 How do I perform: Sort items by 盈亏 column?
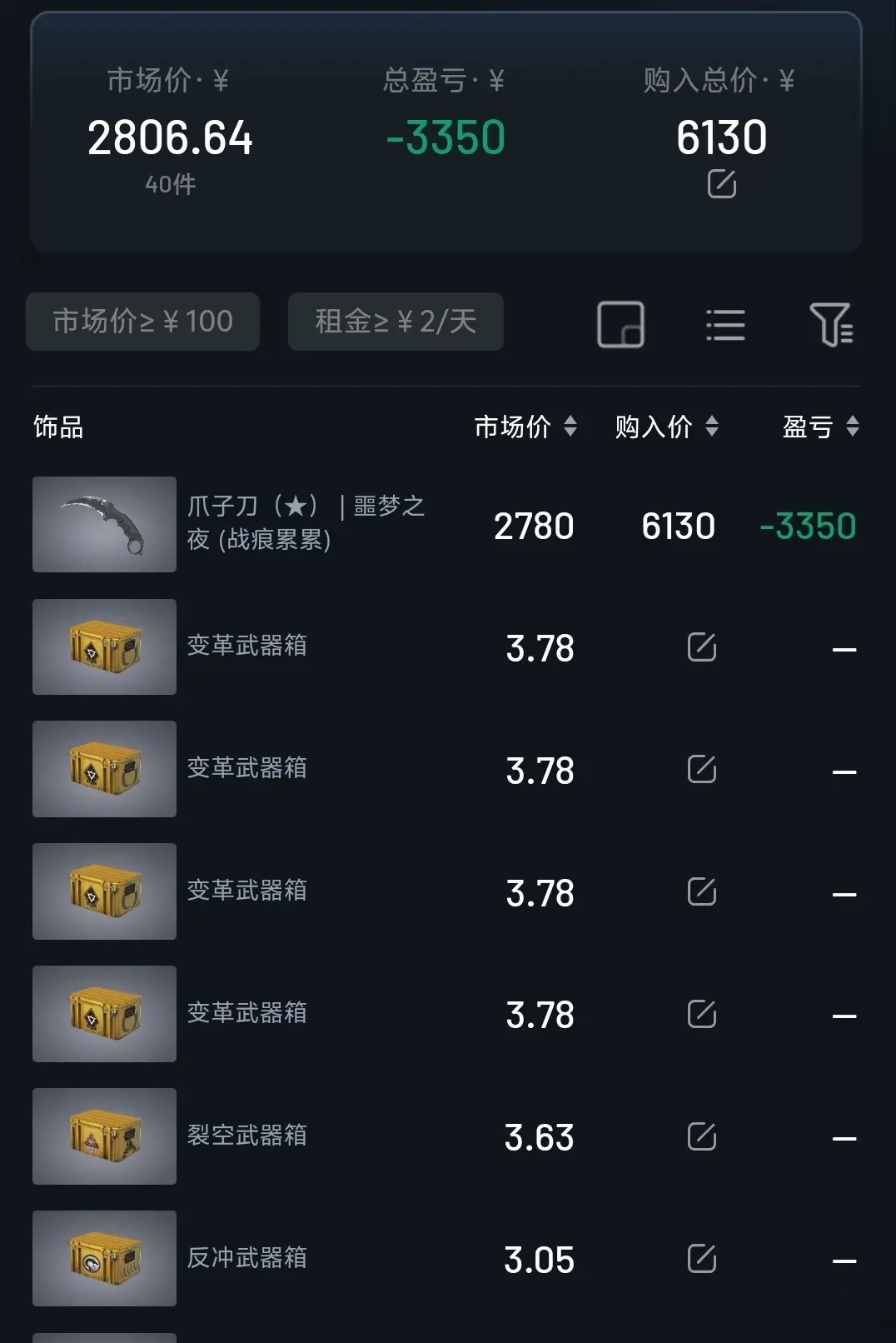pos(820,427)
